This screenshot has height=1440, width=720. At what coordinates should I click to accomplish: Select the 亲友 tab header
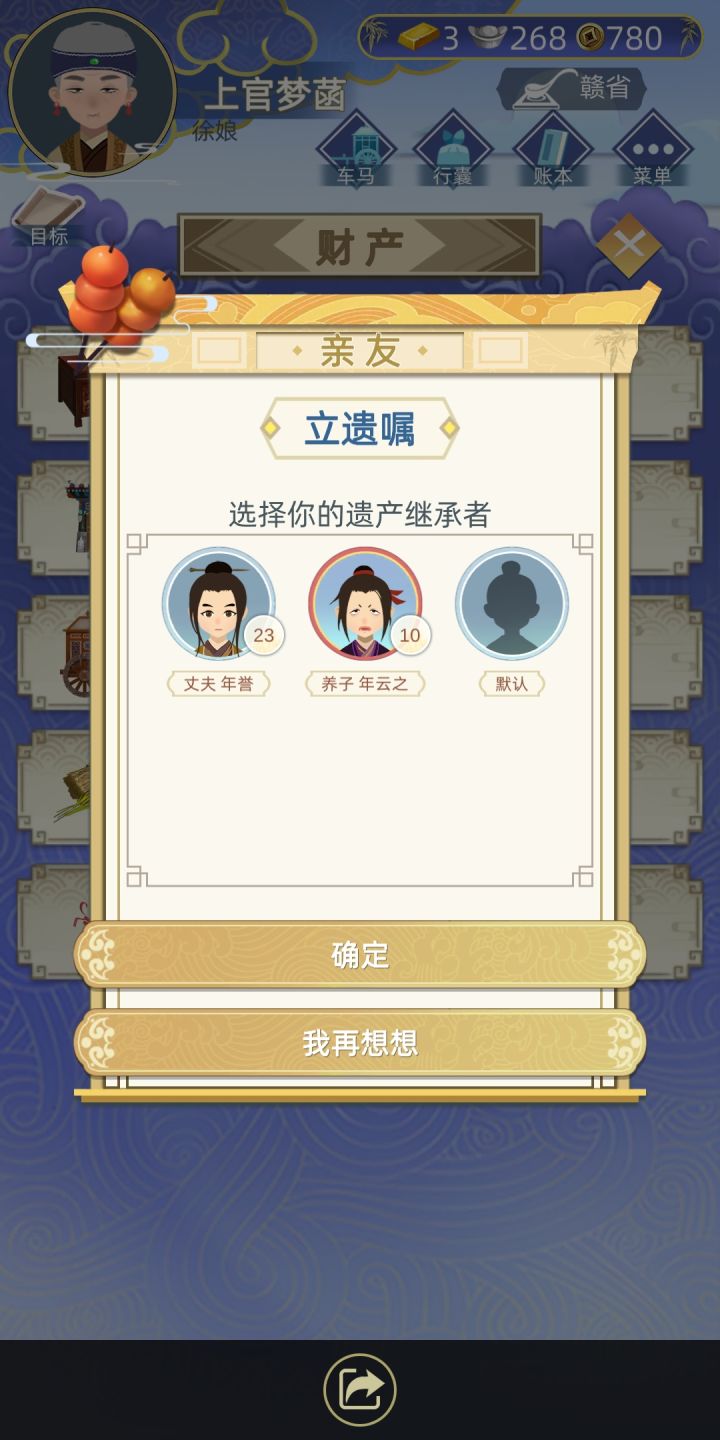tap(358, 351)
